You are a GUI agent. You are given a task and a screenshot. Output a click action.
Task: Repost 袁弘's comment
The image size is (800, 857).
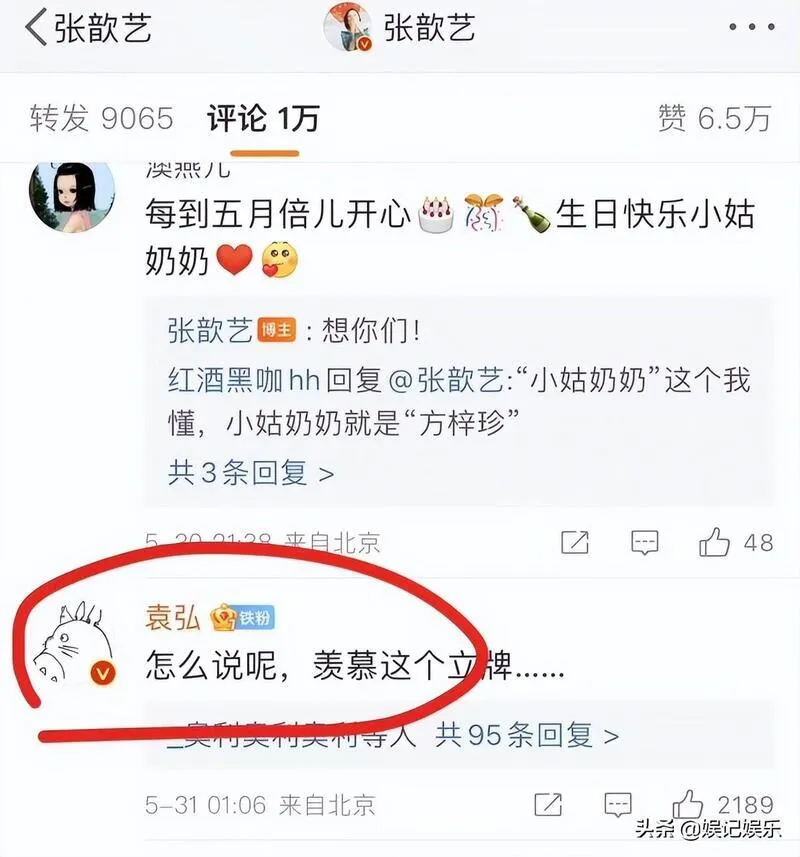click(548, 803)
